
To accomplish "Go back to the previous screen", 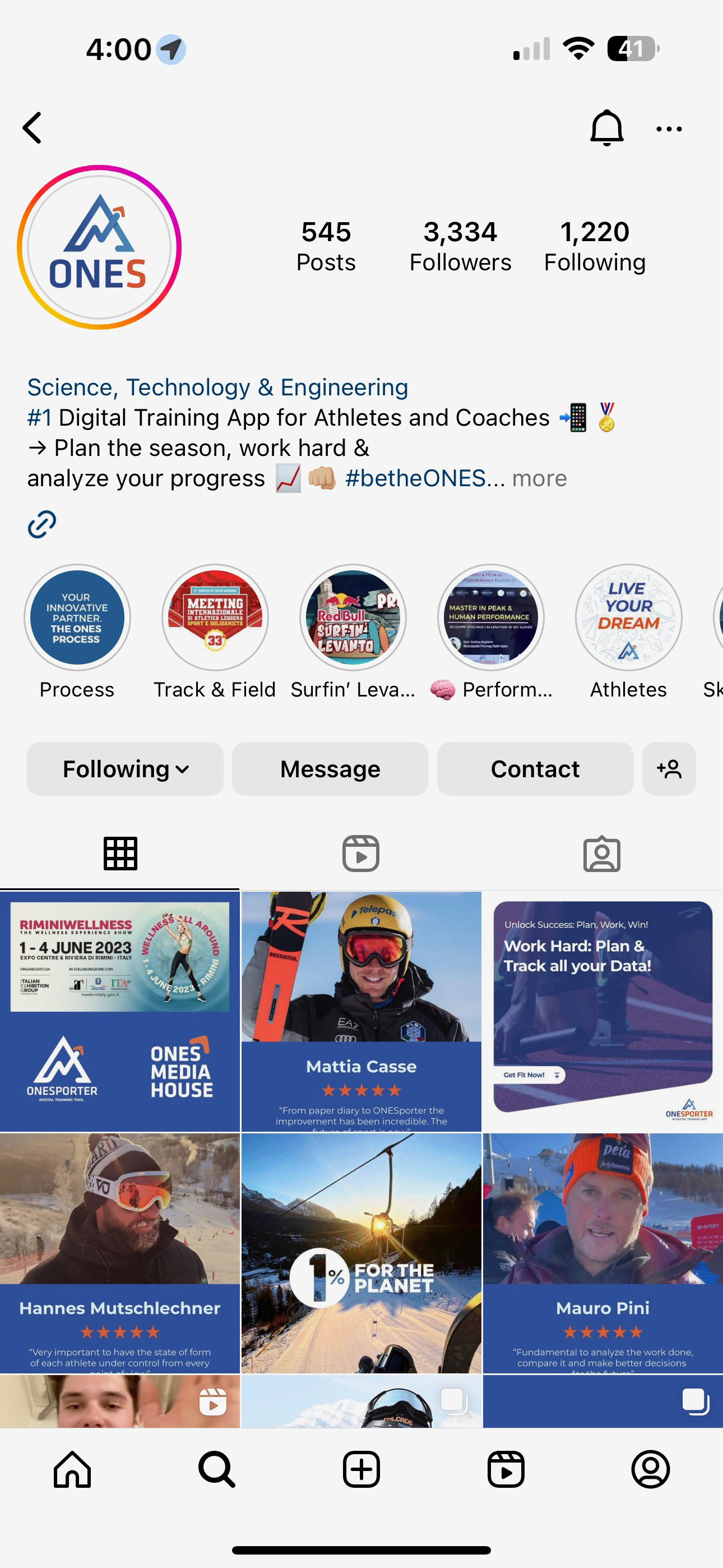I will click(x=33, y=128).
